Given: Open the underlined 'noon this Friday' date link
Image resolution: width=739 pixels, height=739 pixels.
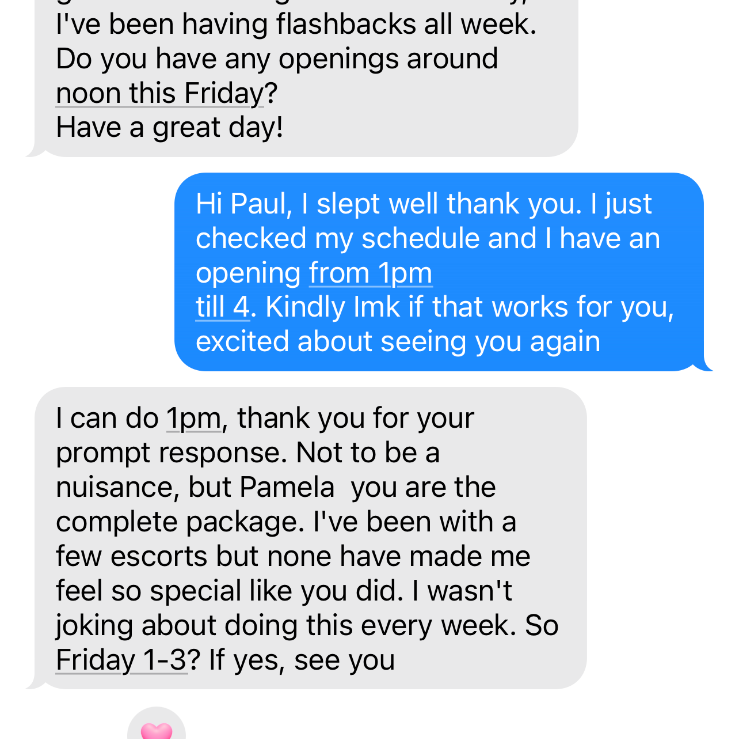Looking at the screenshot, I should pyautogui.click(x=159, y=94).
